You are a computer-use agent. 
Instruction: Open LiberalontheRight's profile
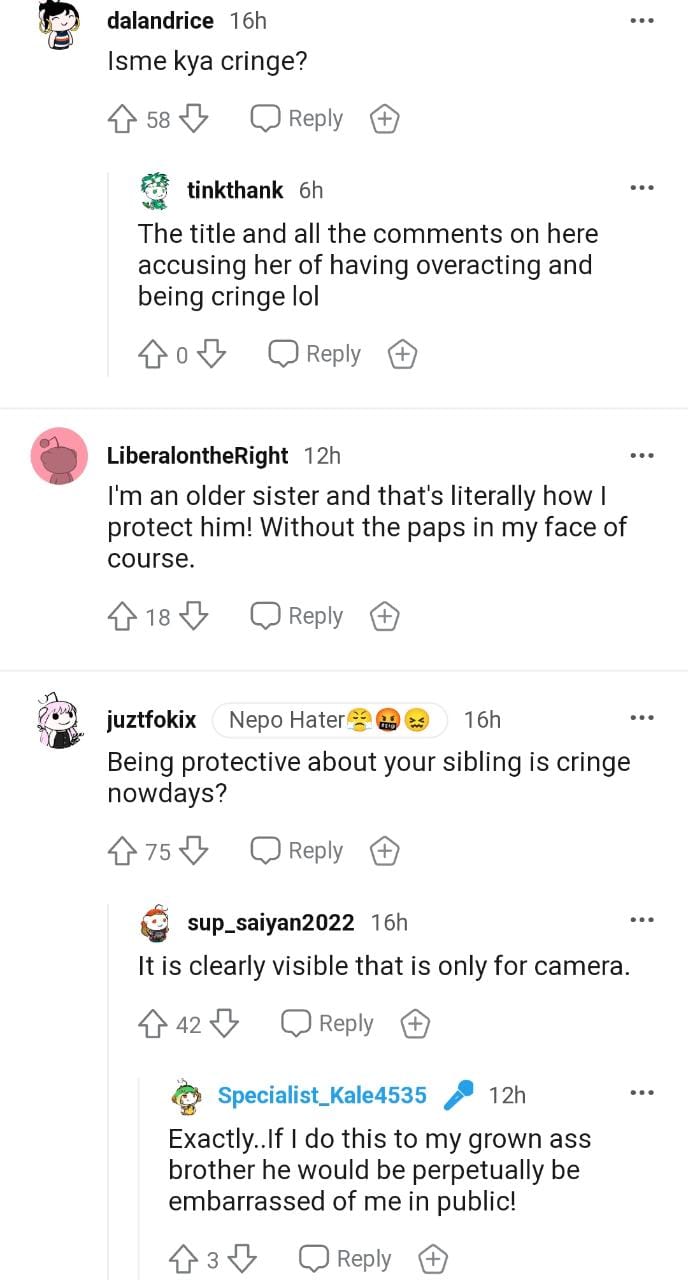[197, 456]
